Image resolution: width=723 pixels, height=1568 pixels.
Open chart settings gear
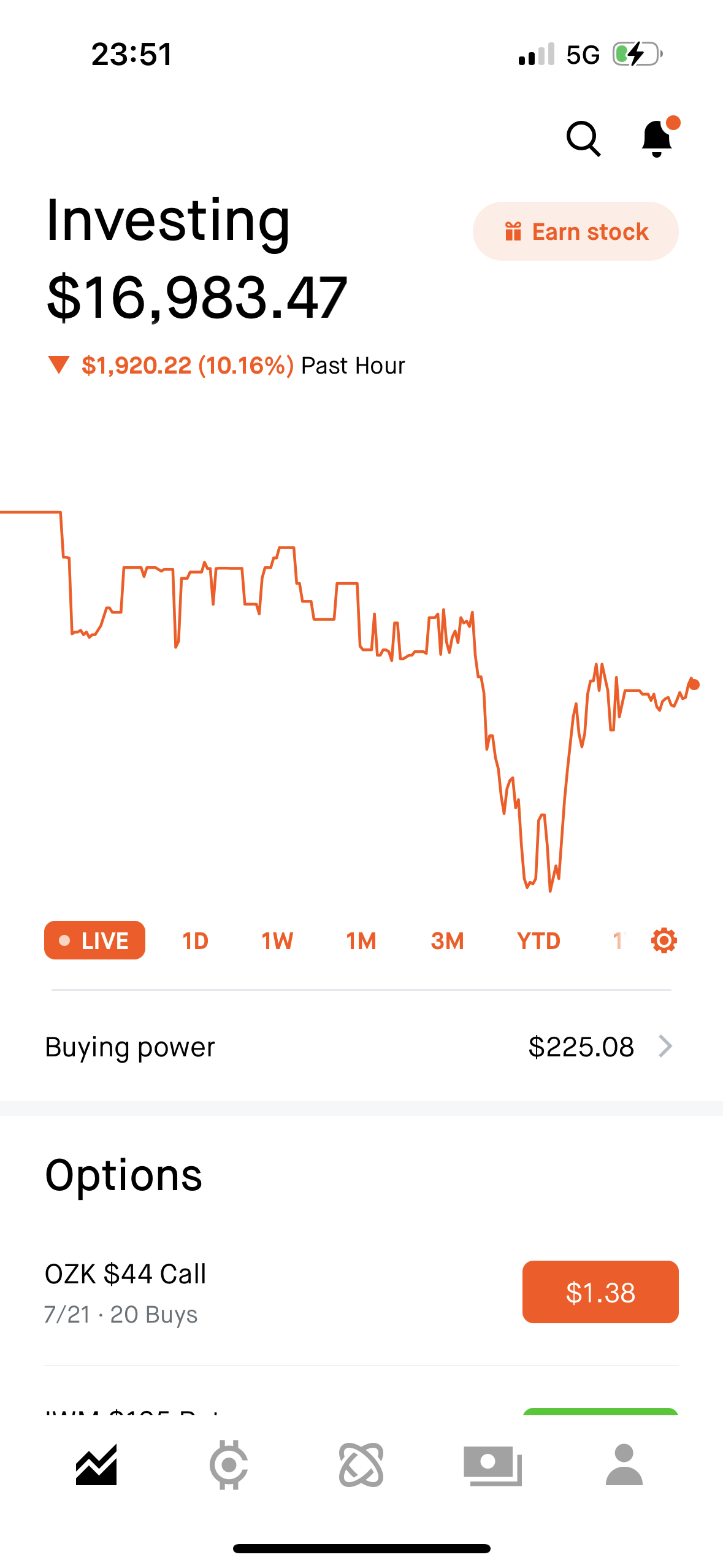tap(664, 940)
